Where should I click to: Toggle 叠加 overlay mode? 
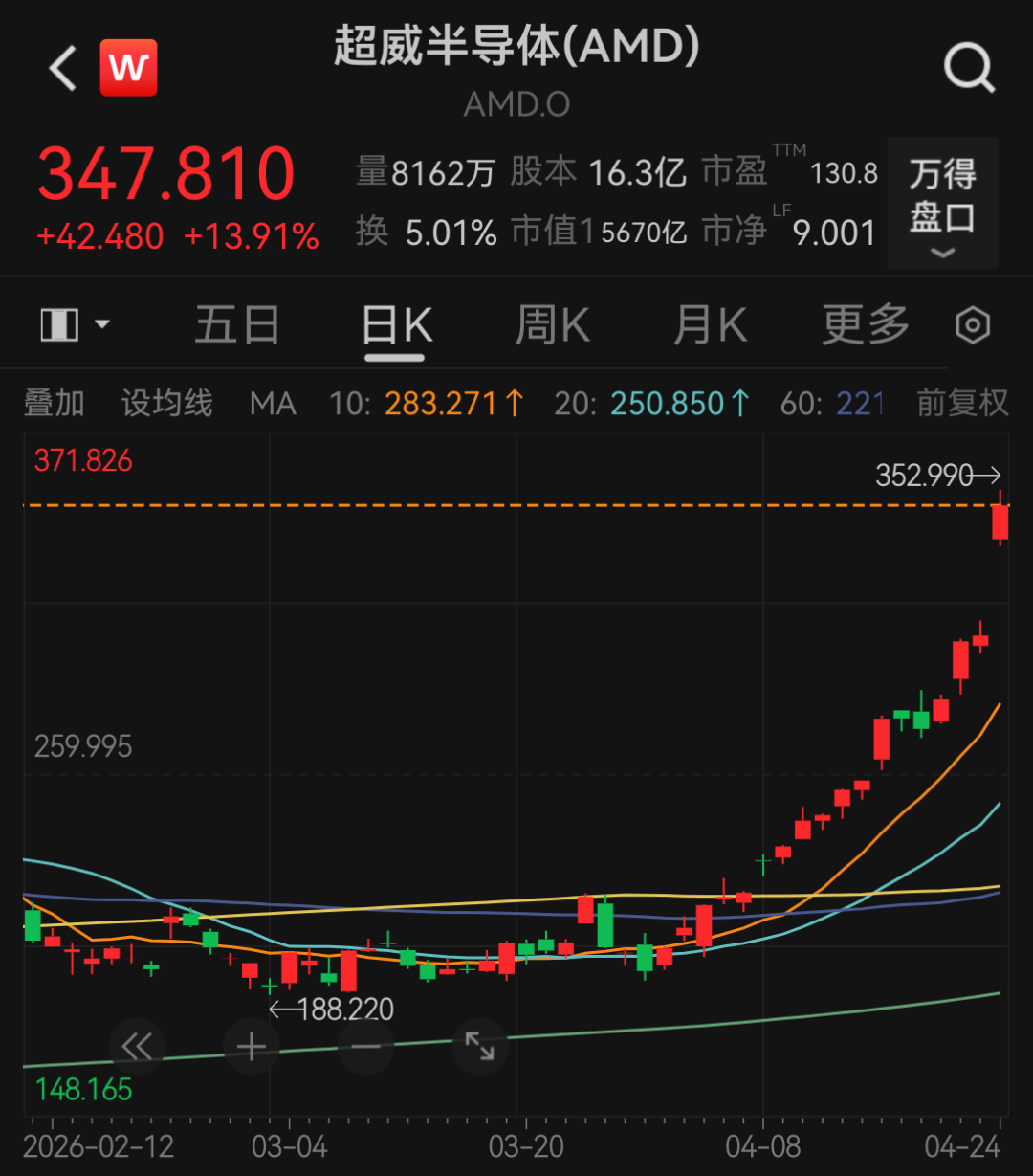tap(52, 403)
